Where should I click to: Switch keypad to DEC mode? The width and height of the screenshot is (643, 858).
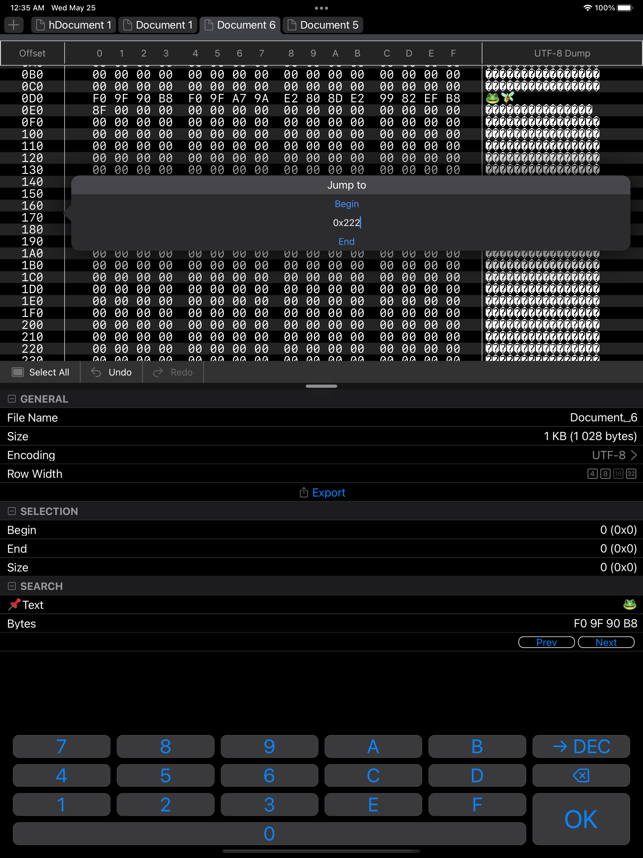pyautogui.click(x=581, y=746)
